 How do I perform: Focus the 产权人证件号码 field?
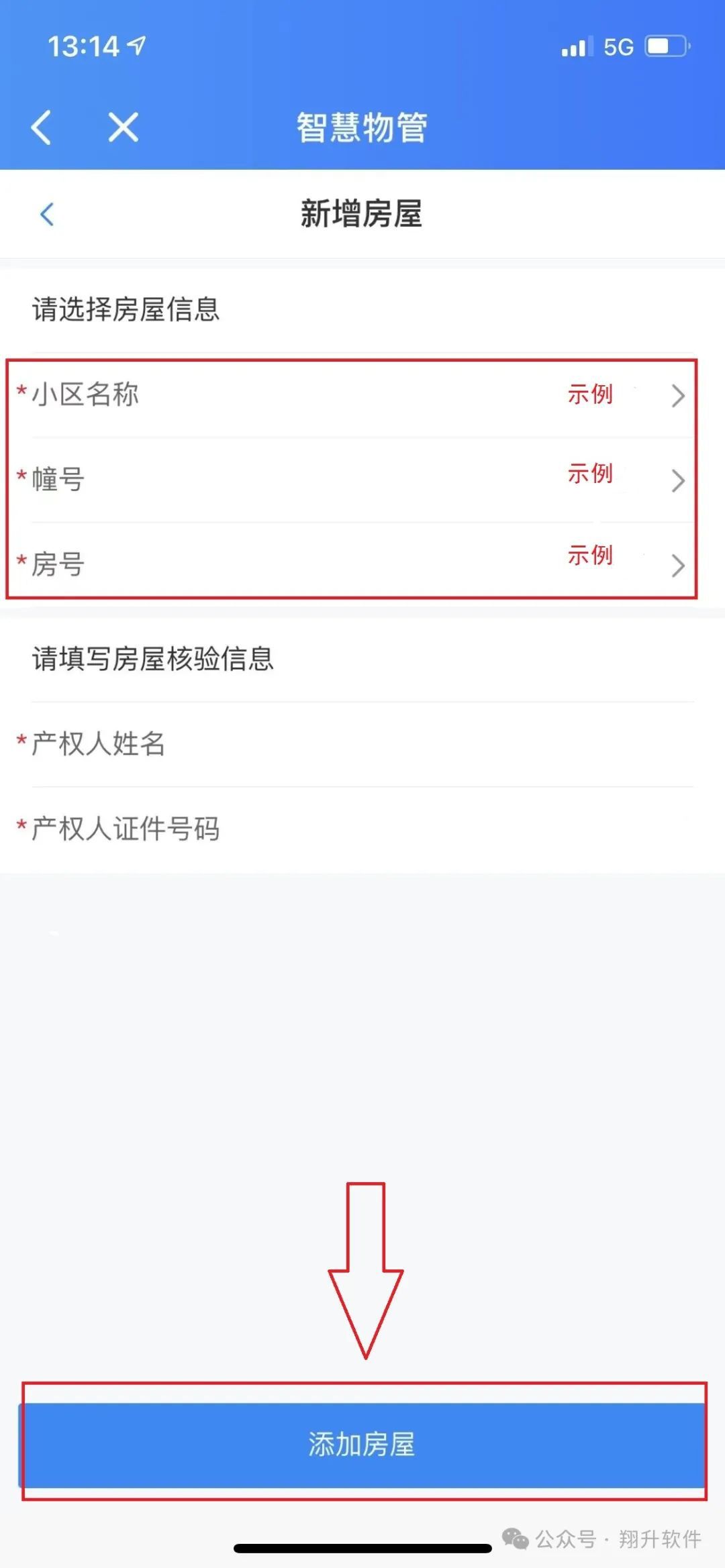(362, 830)
